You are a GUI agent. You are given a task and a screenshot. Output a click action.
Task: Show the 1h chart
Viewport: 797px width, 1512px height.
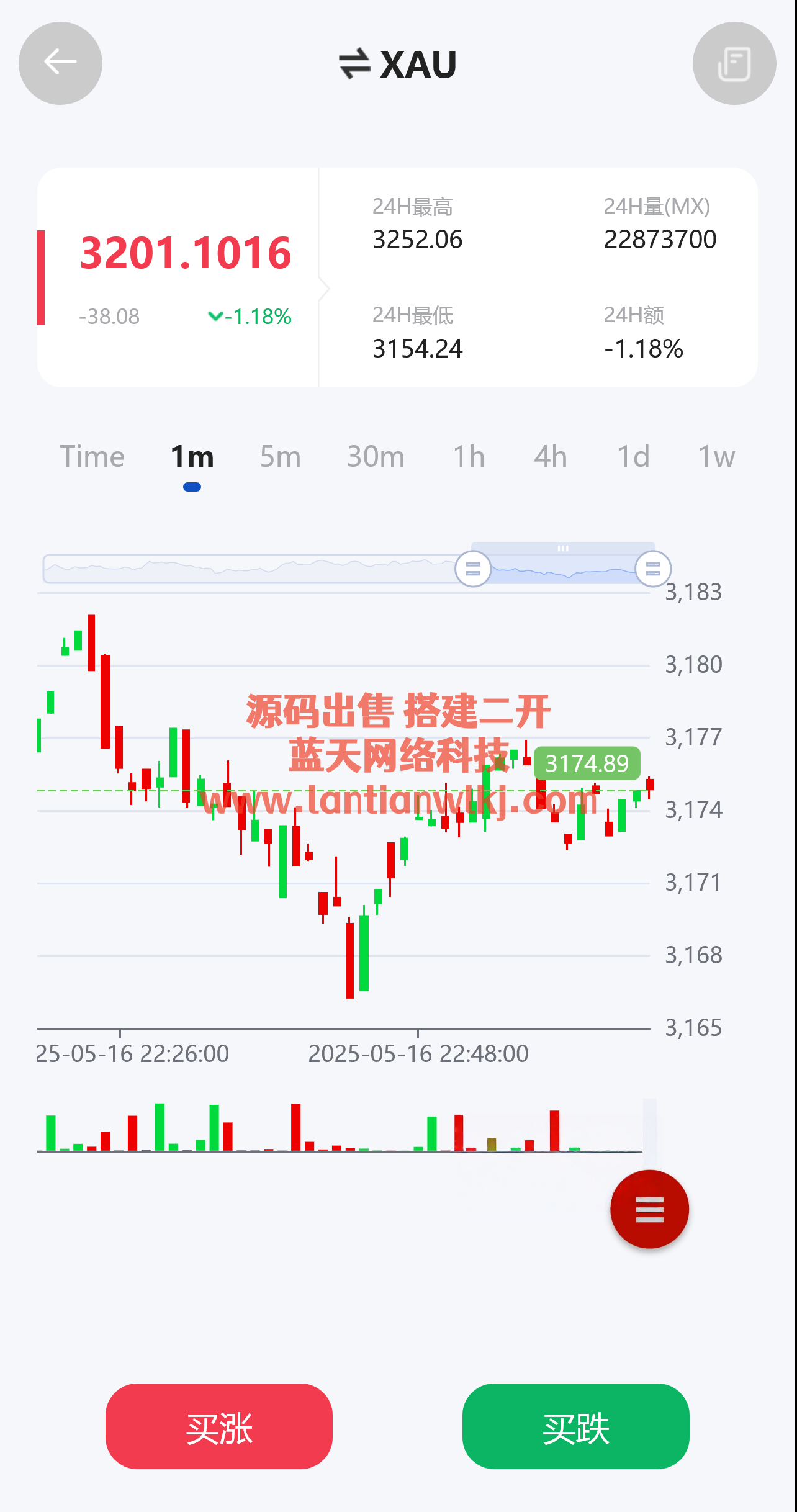(x=469, y=457)
